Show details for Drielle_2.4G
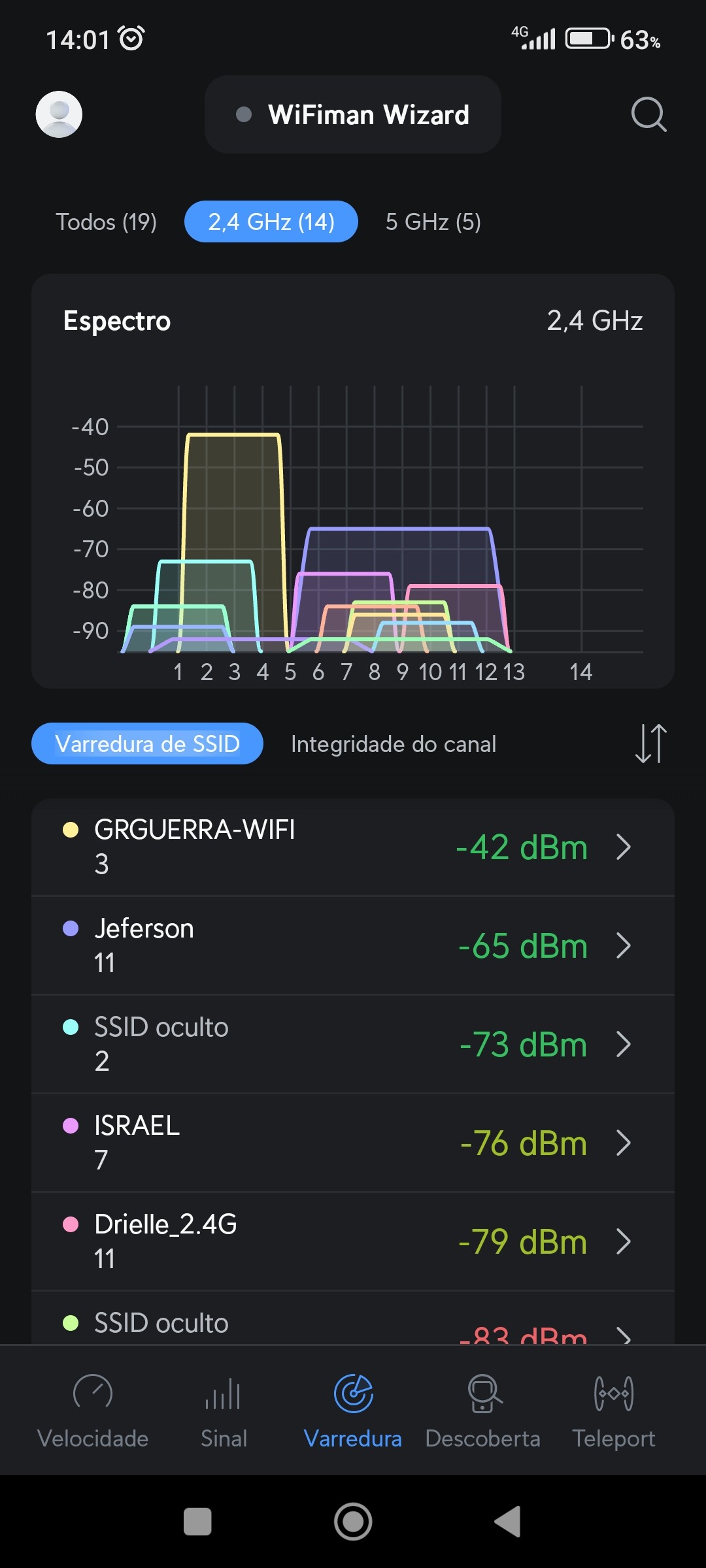 coord(353,1241)
